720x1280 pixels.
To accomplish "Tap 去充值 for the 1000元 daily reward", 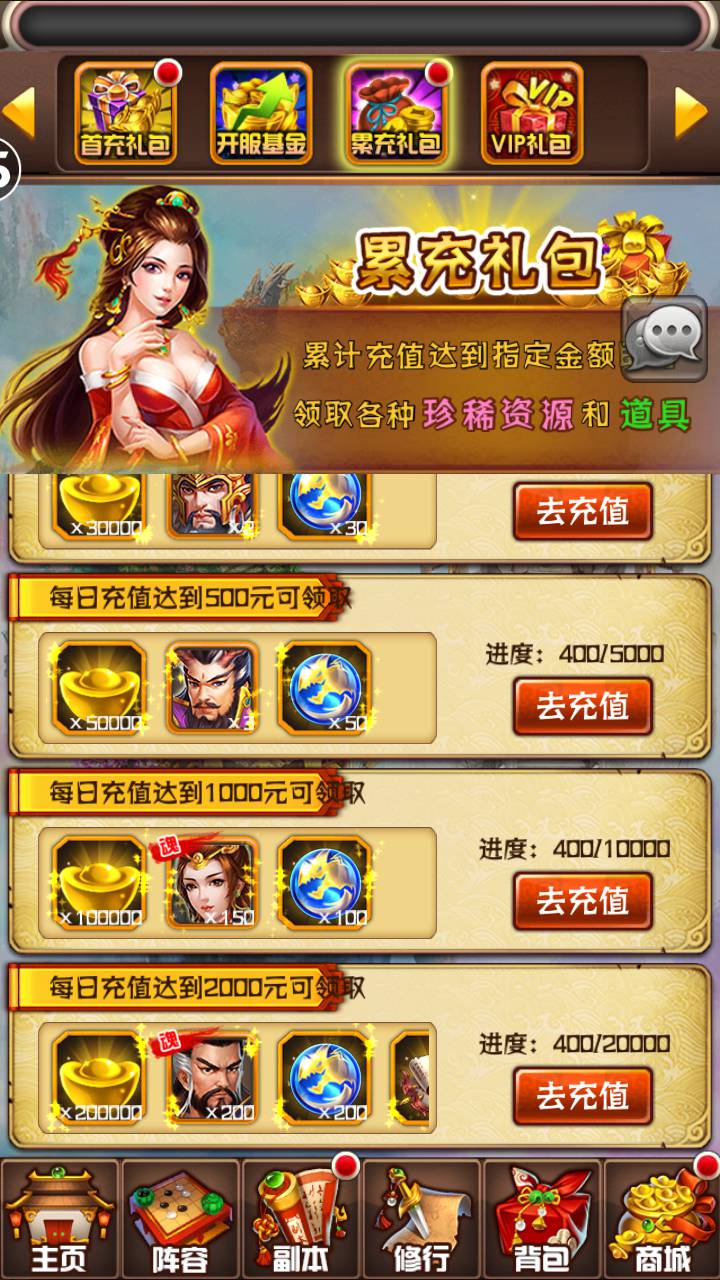I will (x=583, y=901).
